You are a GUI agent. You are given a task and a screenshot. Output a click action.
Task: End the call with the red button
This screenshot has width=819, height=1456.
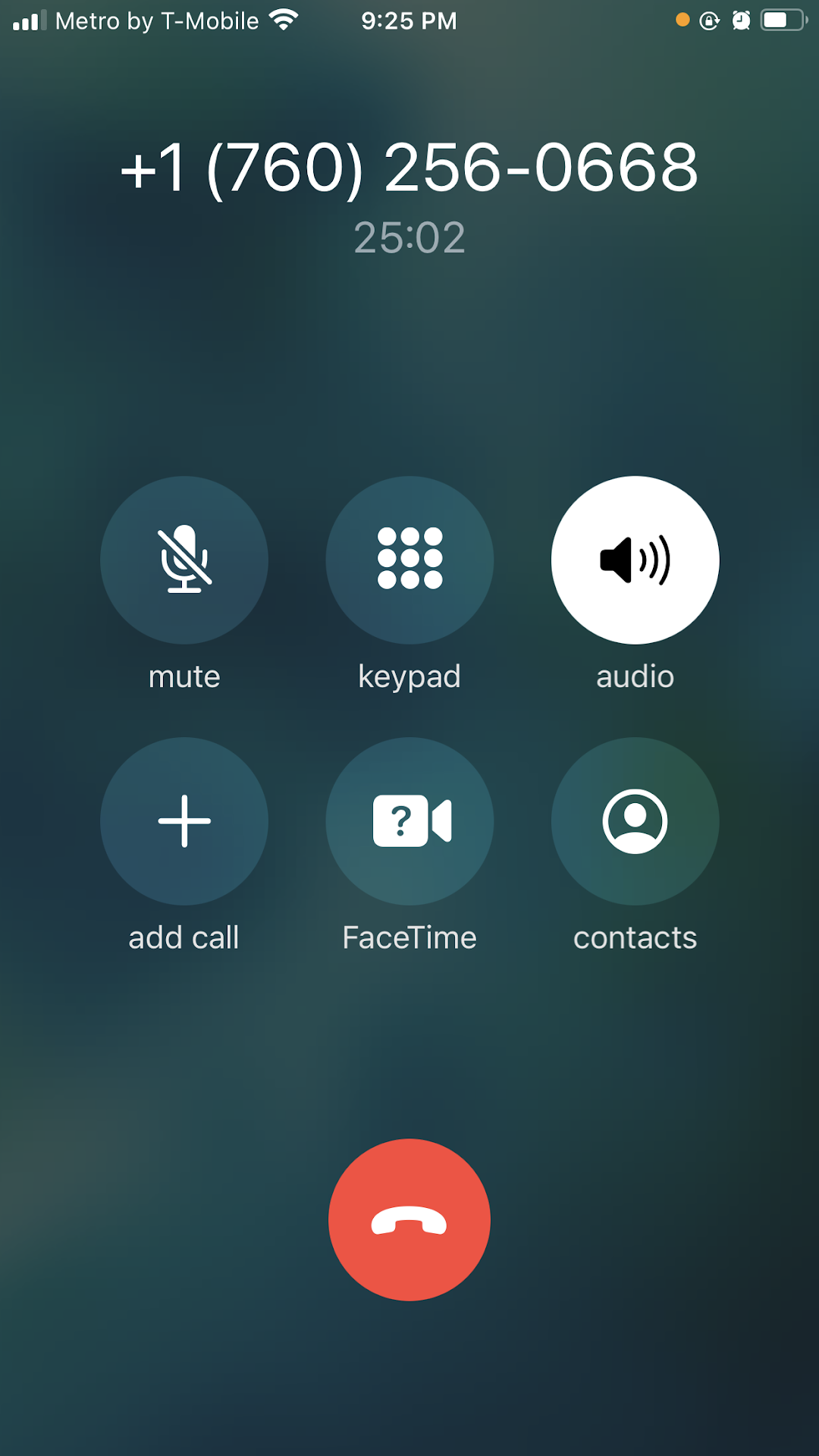point(409,1219)
